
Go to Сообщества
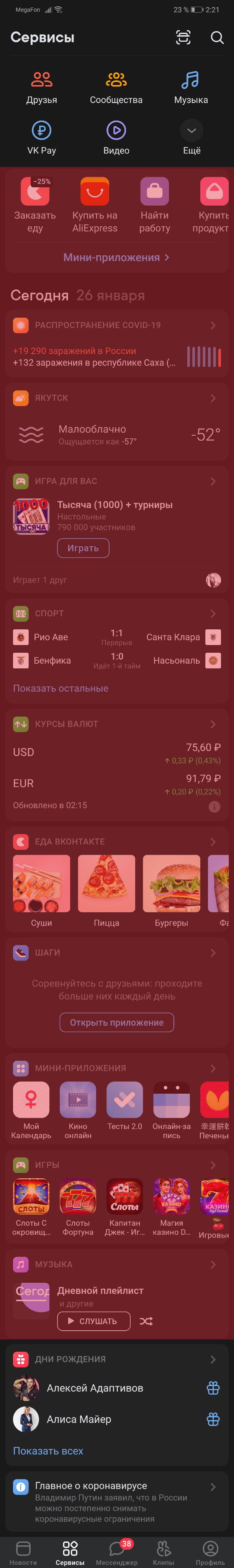point(116,88)
